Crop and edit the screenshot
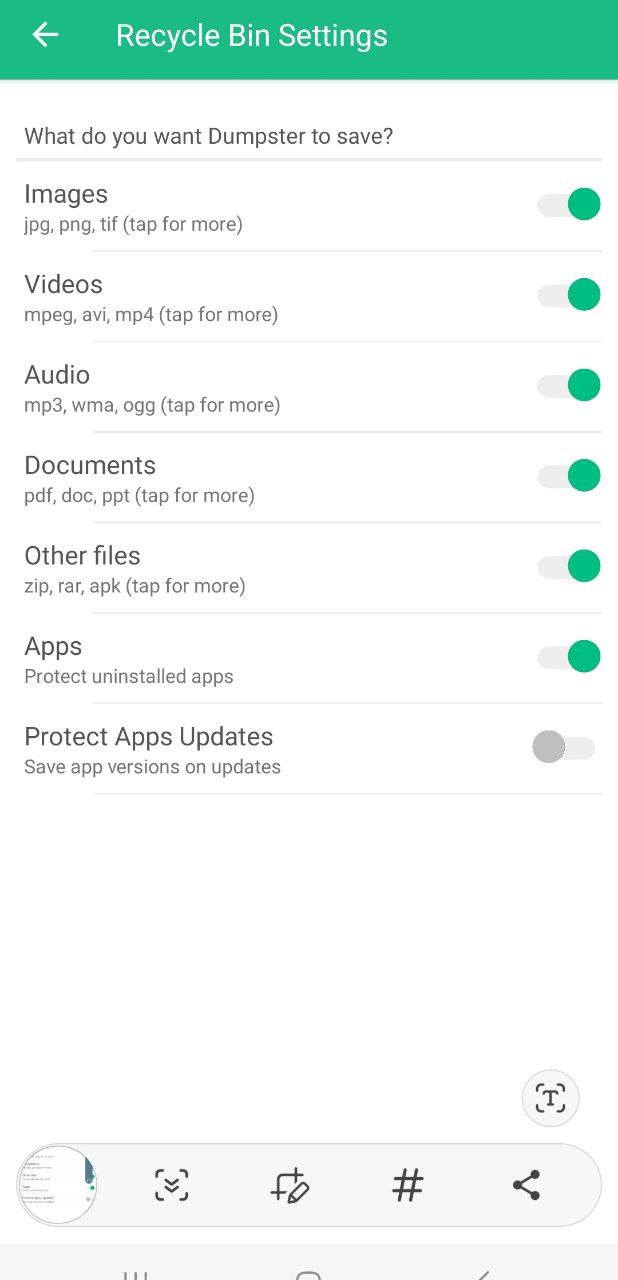 [290, 1186]
